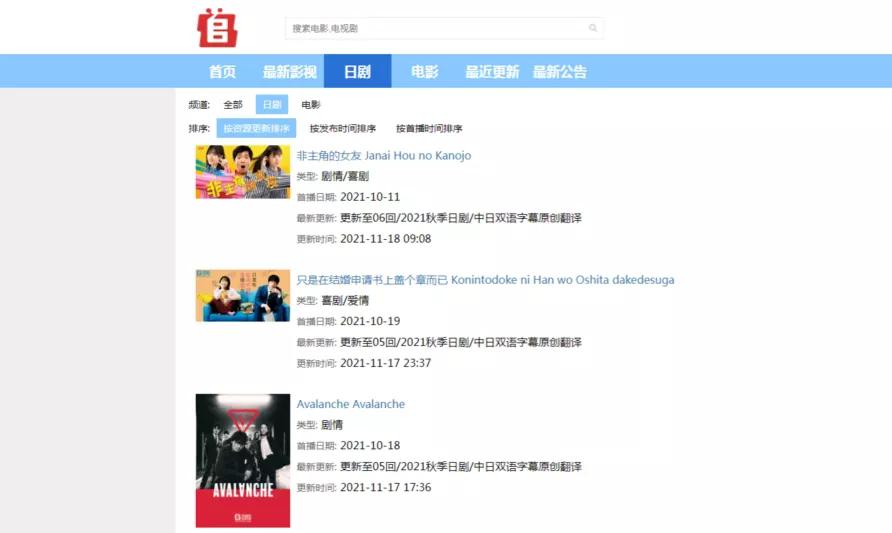This screenshot has width=892, height=533.
Task: Choose the 电影 channel filter
Action: coord(311,104)
